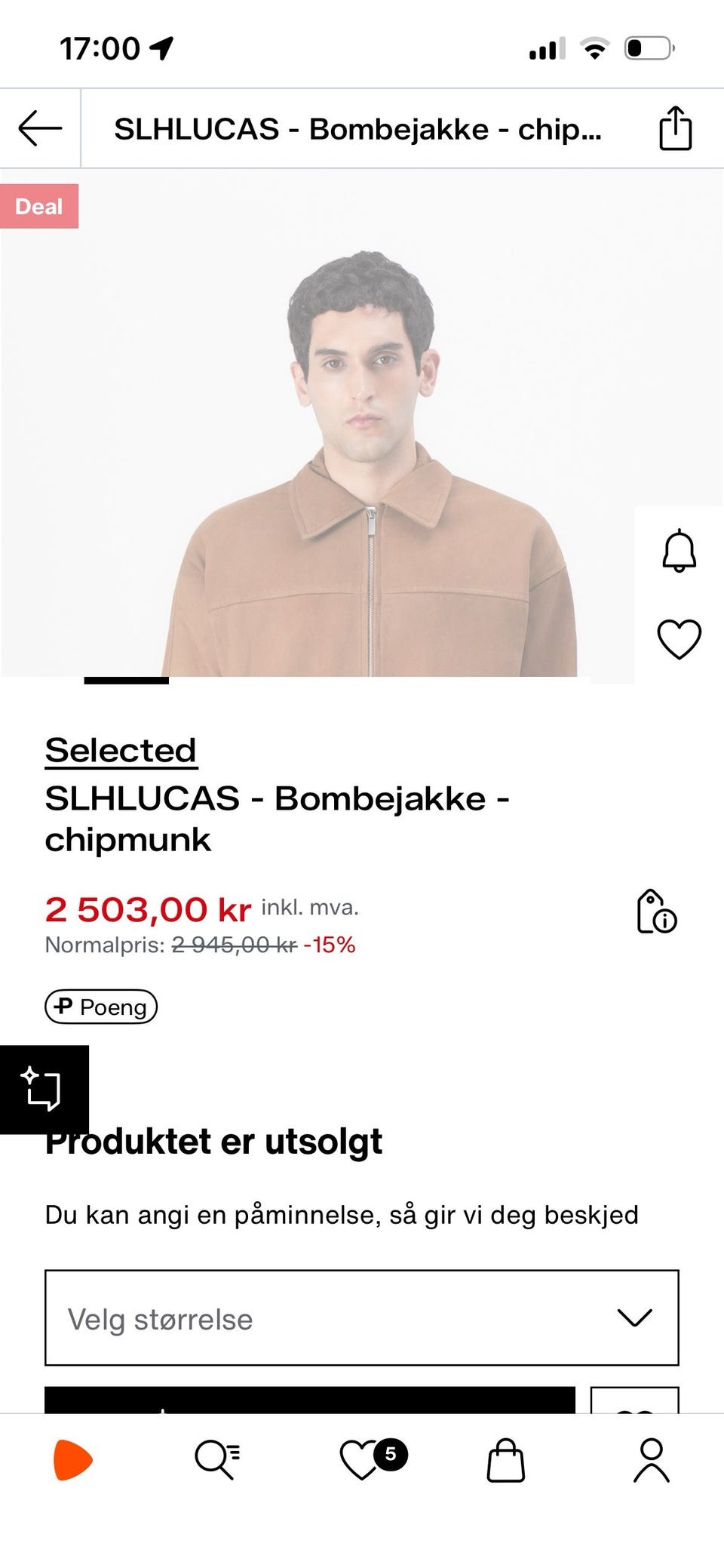Expand the Velg størrelse size selector
724x1568 pixels.
tap(362, 1320)
